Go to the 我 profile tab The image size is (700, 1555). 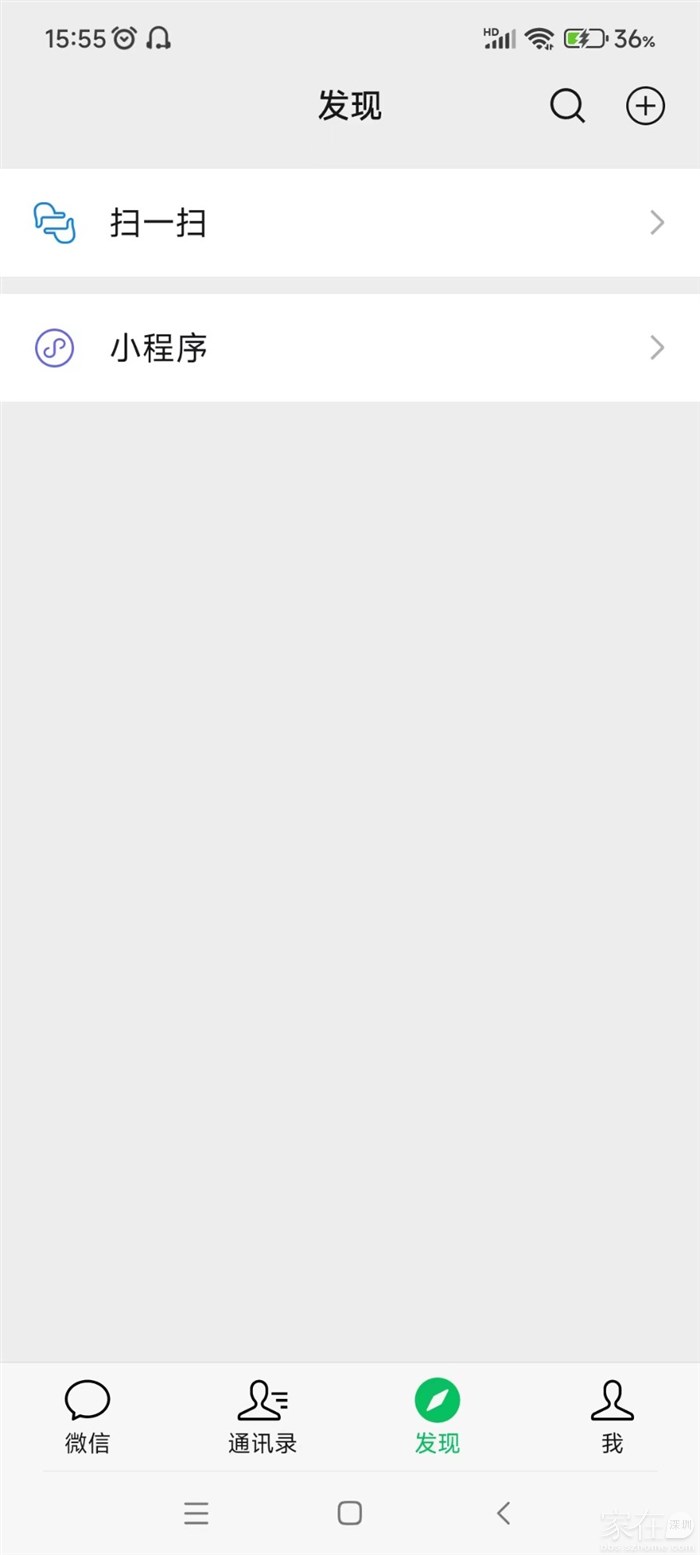(x=612, y=1416)
